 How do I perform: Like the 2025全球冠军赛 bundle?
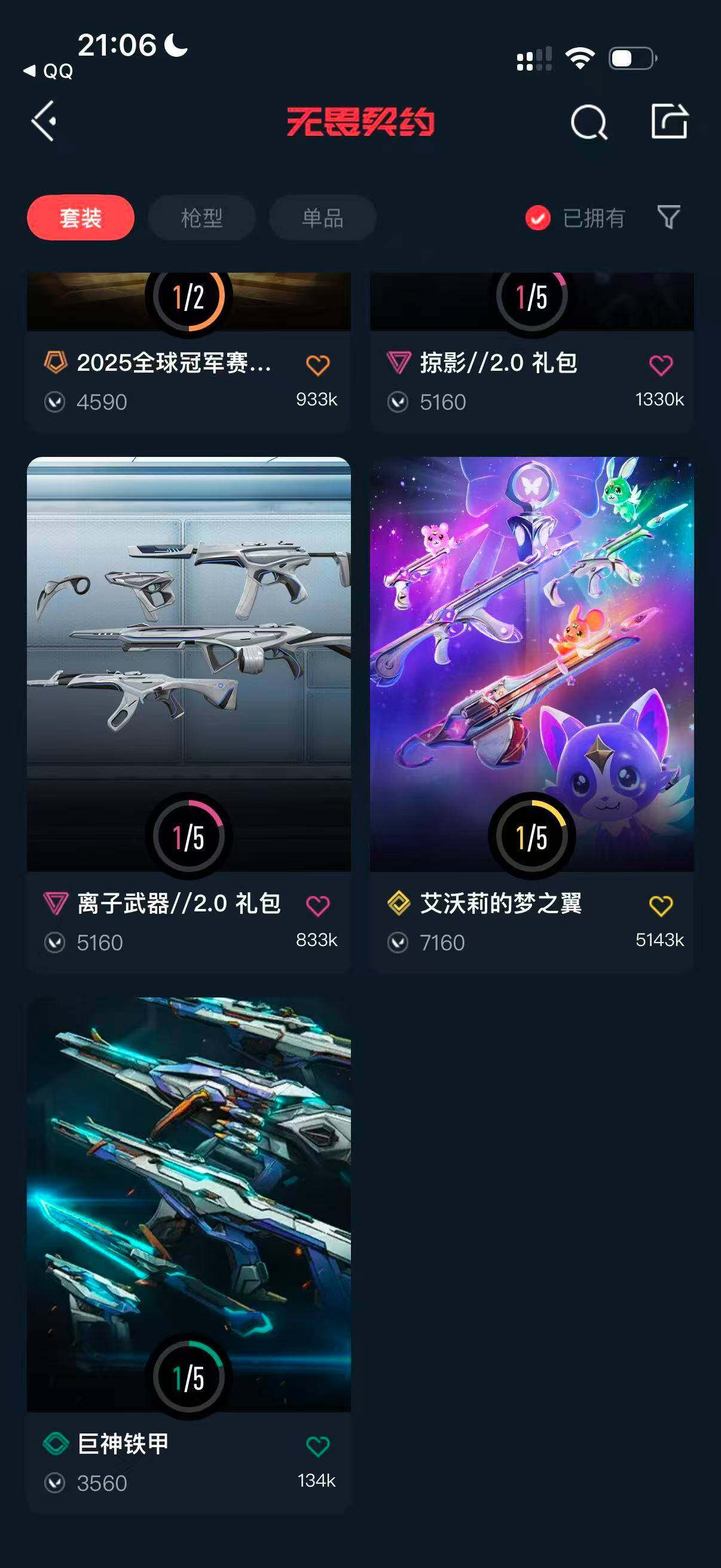(317, 365)
